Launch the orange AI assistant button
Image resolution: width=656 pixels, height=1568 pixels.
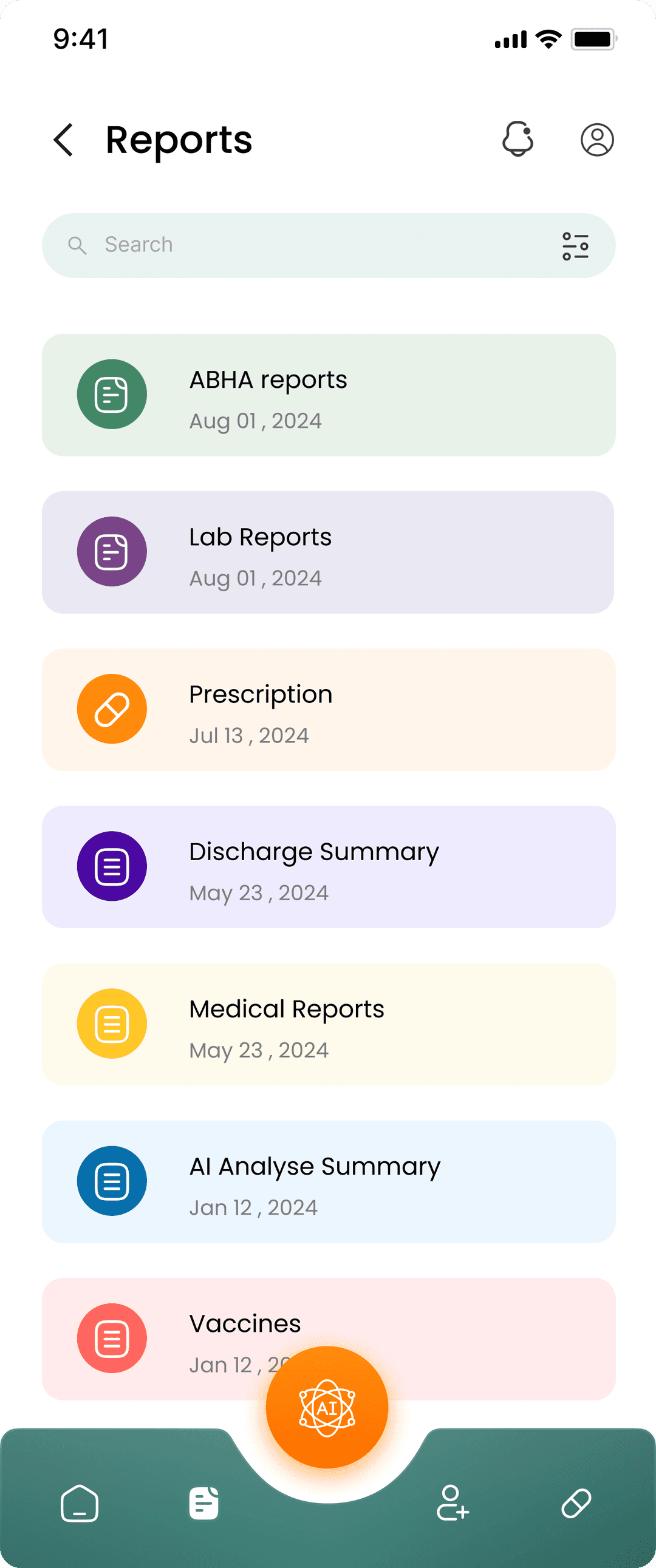(x=327, y=1407)
